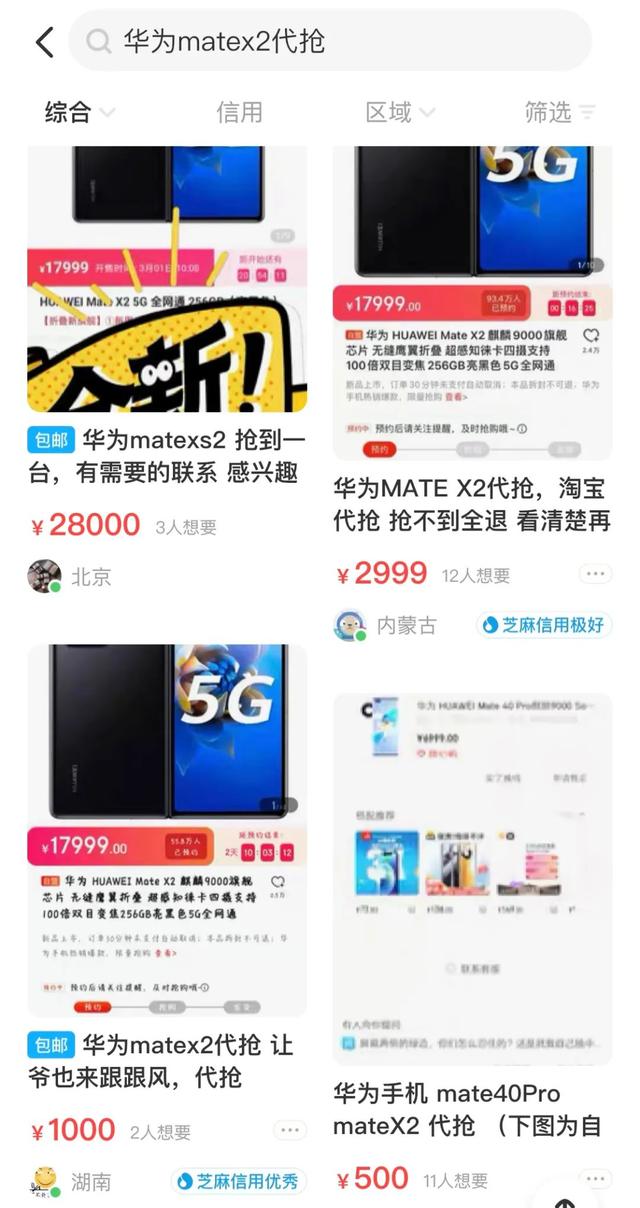Expand the 区域 region dropdown
640x1208 pixels.
coord(399,113)
